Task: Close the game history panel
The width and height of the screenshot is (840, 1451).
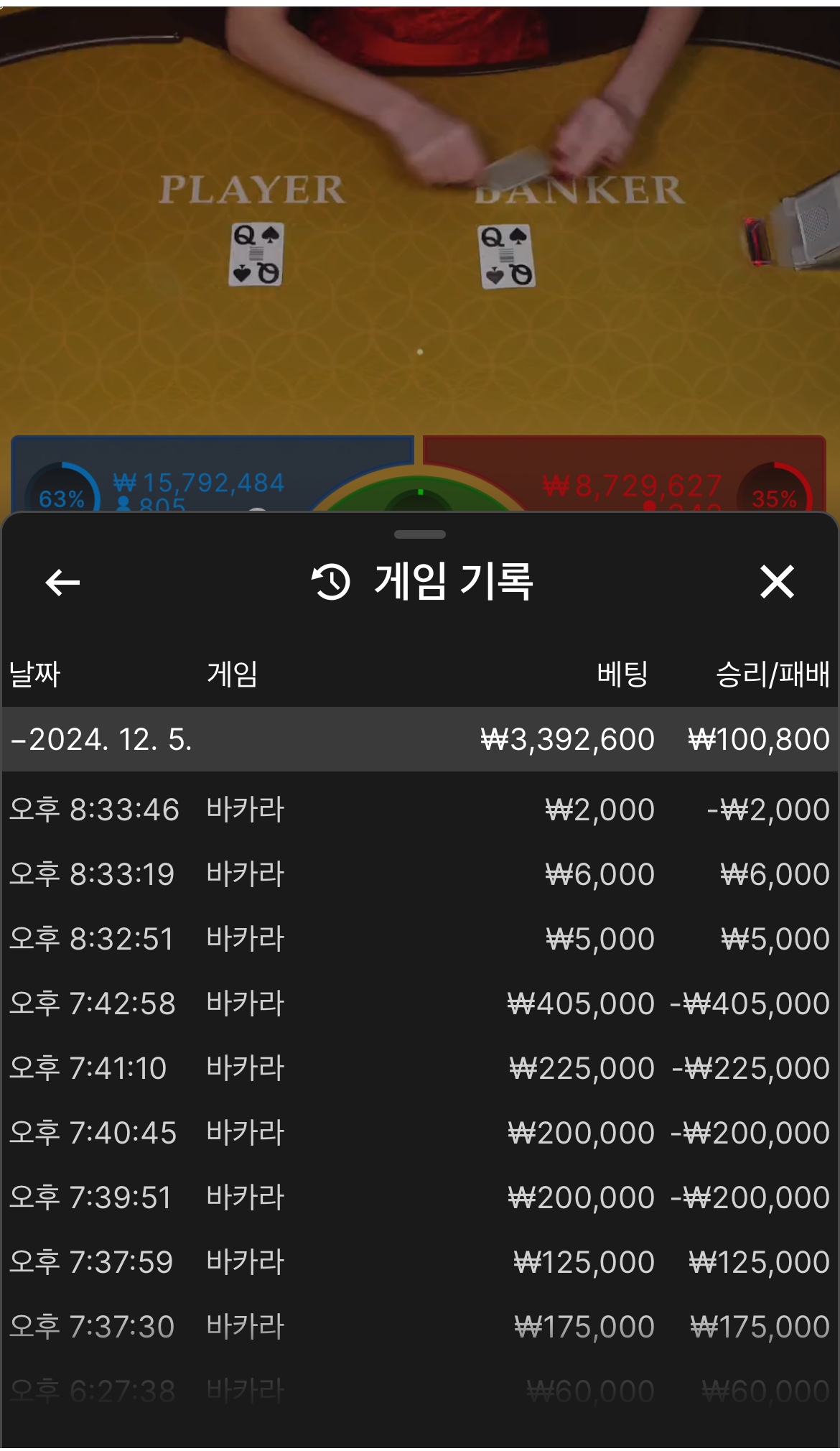Action: coord(777,582)
